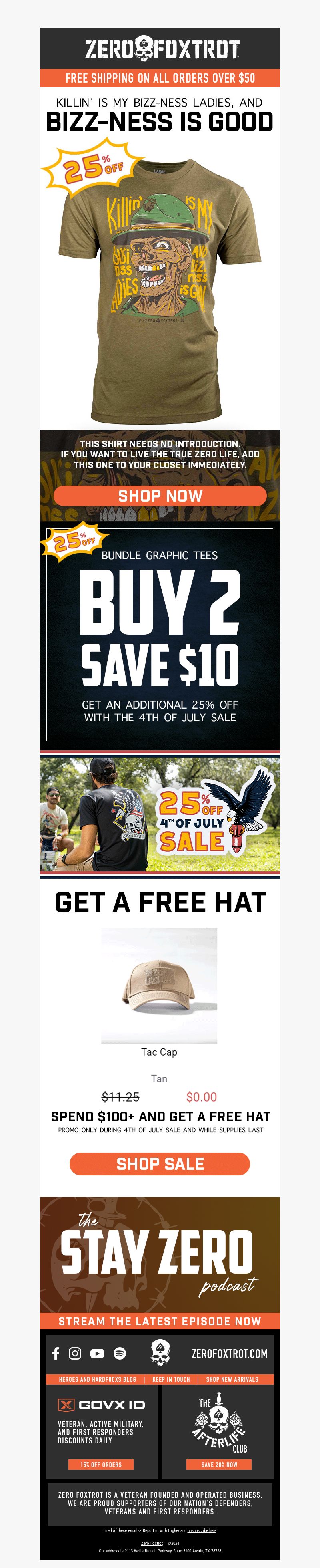This screenshot has height=1568, width=320.
Task: Tap the unsubscribe here link
Action: [x=202, y=1530]
